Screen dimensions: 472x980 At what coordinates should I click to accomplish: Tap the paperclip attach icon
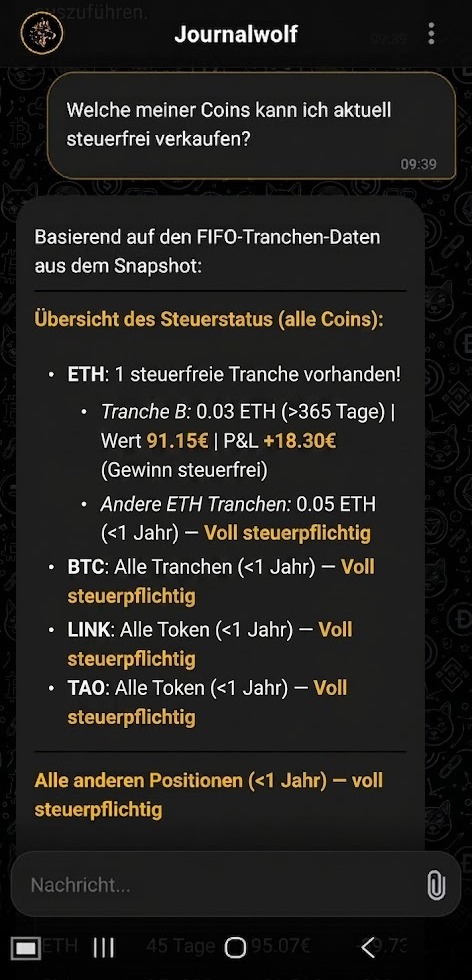pos(436,885)
